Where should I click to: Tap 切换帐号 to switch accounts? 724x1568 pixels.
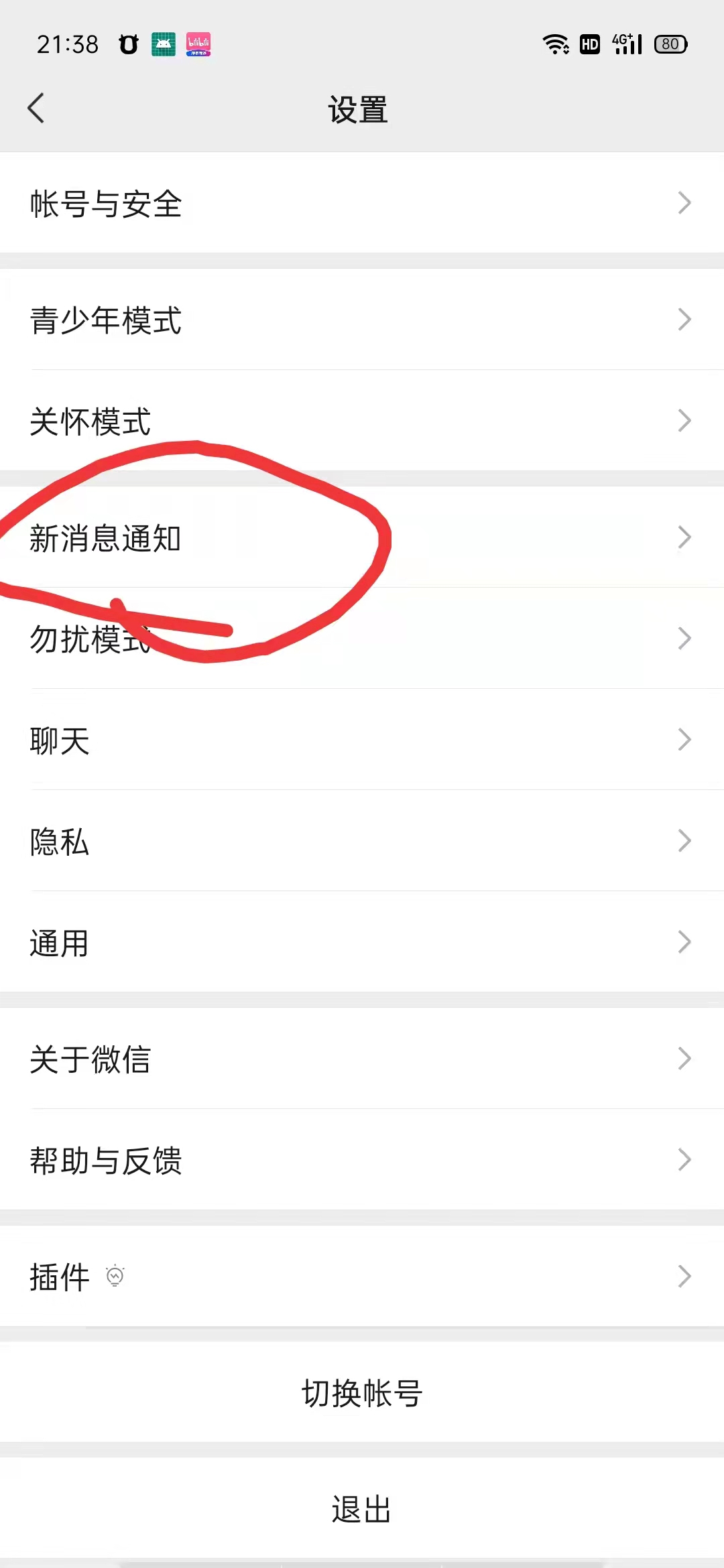point(362,1393)
